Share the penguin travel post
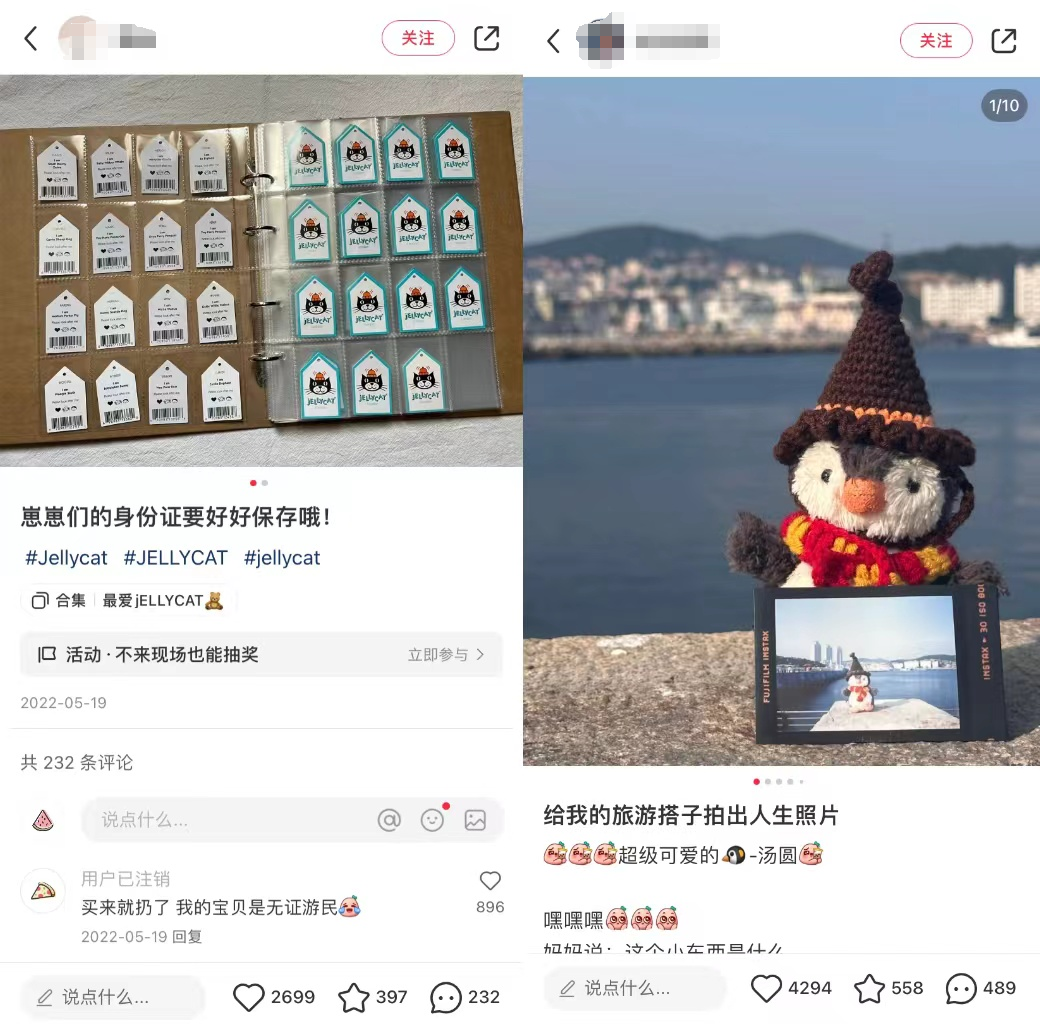The width and height of the screenshot is (1040, 1024). point(1003,41)
